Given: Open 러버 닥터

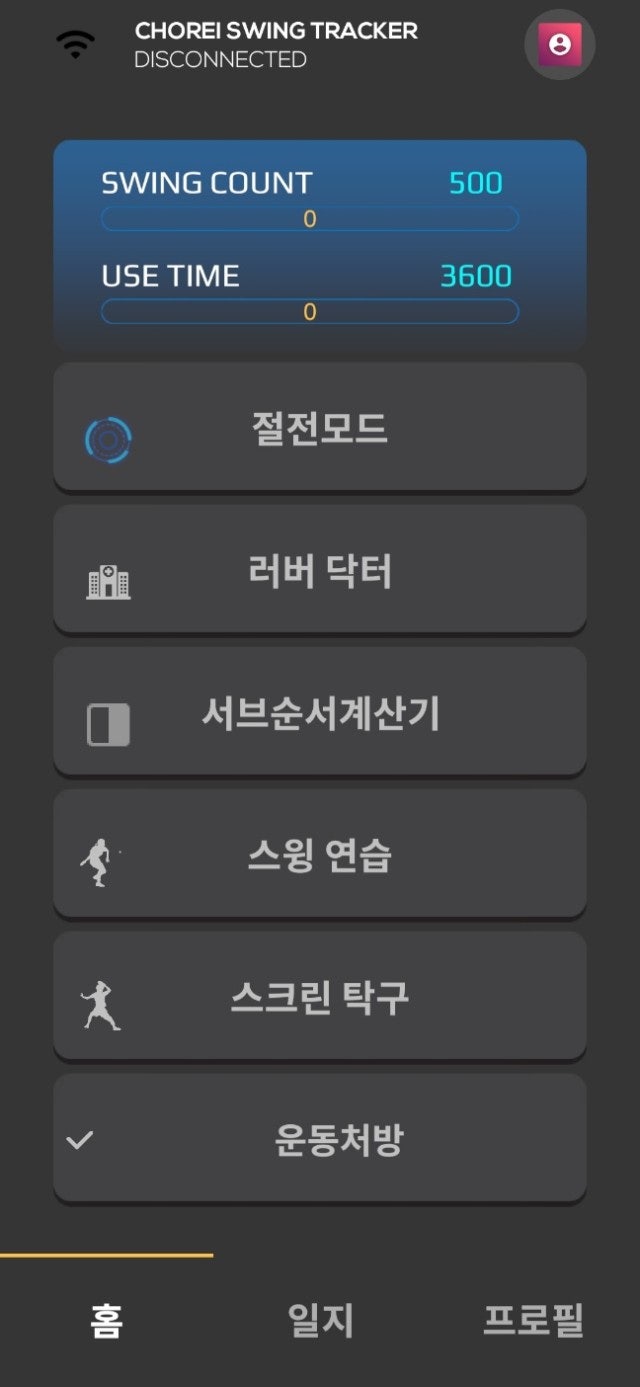Looking at the screenshot, I should coord(320,569).
